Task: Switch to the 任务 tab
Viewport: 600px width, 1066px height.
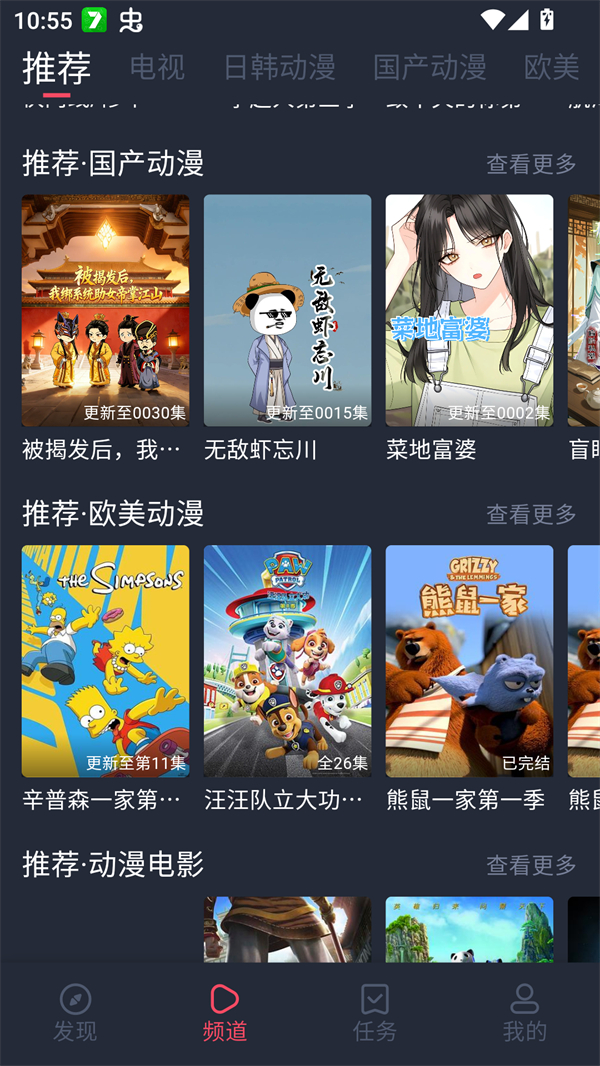Action: (x=375, y=1012)
